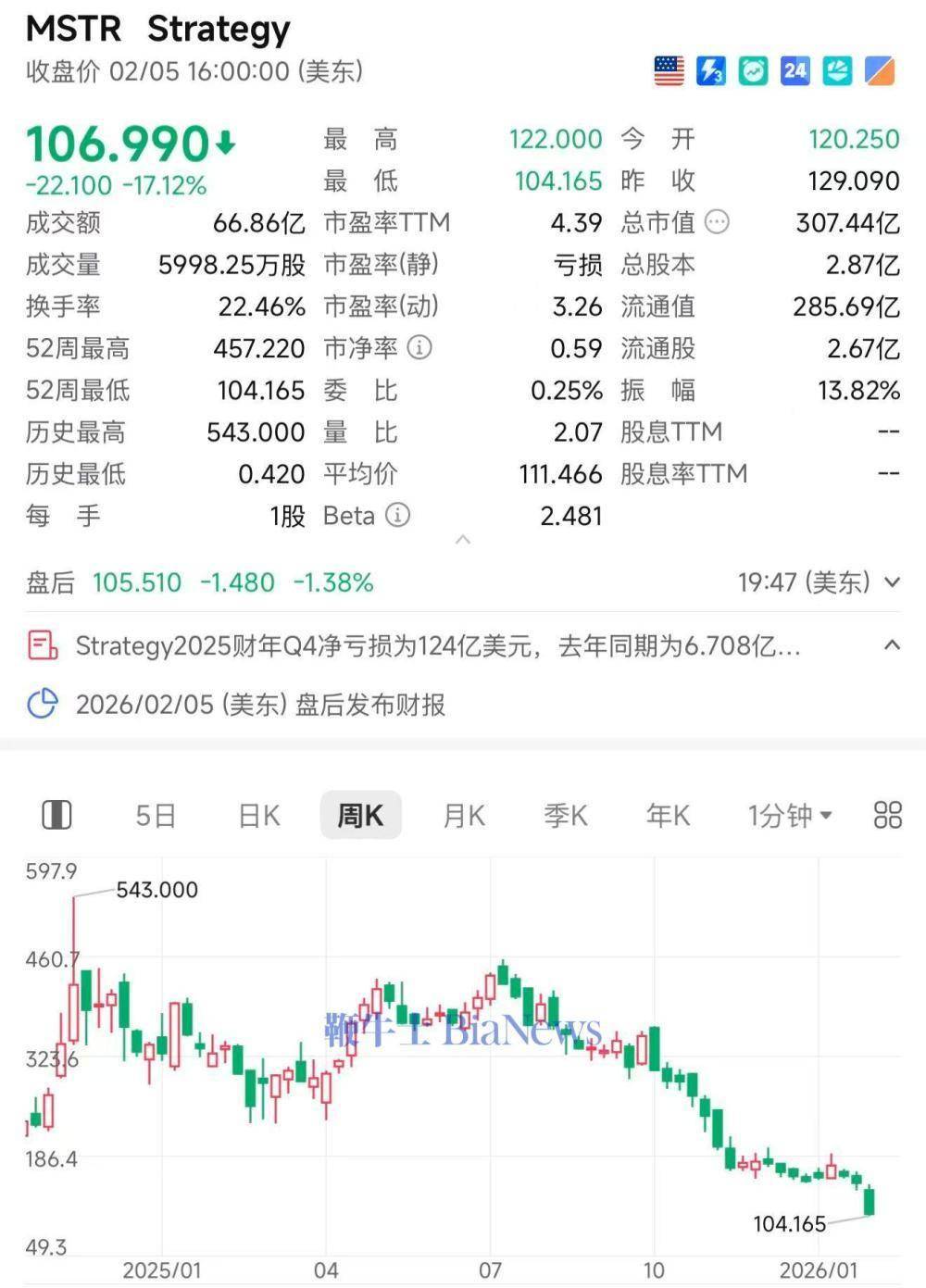This screenshot has height=1288, width=926.
Task: Open the 24-hour trading icon
Action: point(795,70)
